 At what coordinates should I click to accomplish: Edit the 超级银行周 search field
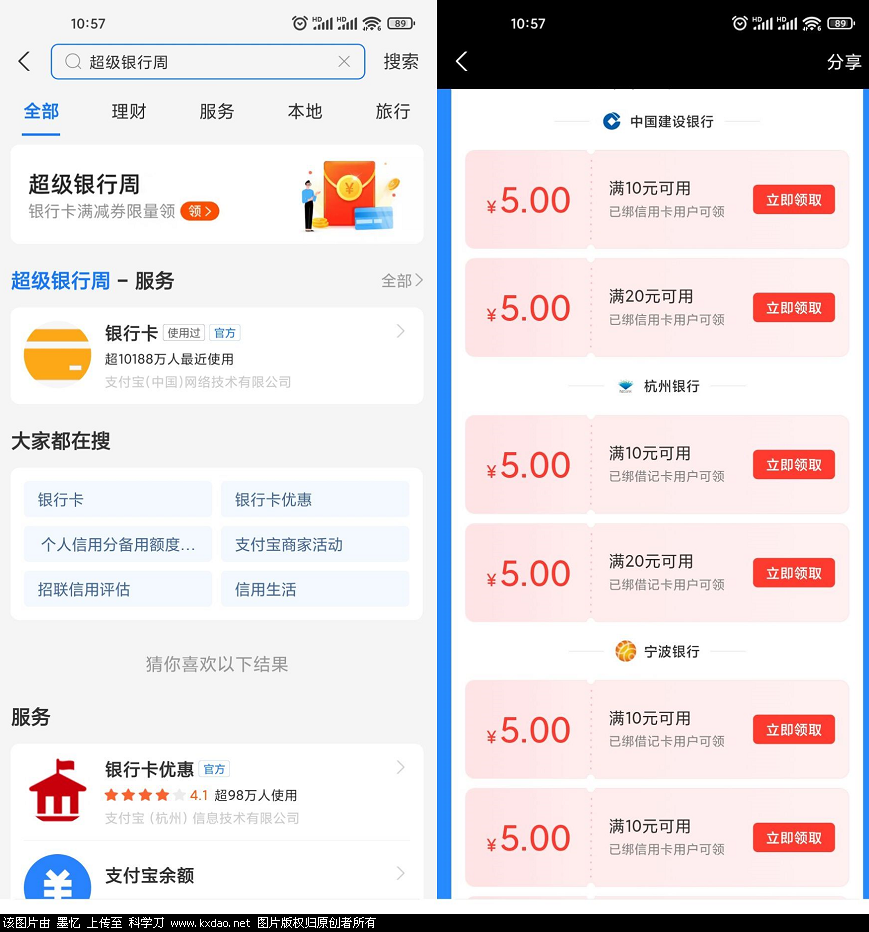200,61
